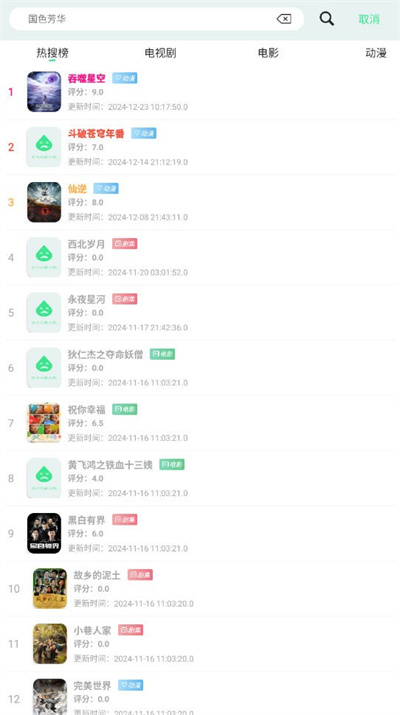The width and height of the screenshot is (400, 715).
Task: Open 吞噬星空 from the hot list
Action: pos(200,92)
